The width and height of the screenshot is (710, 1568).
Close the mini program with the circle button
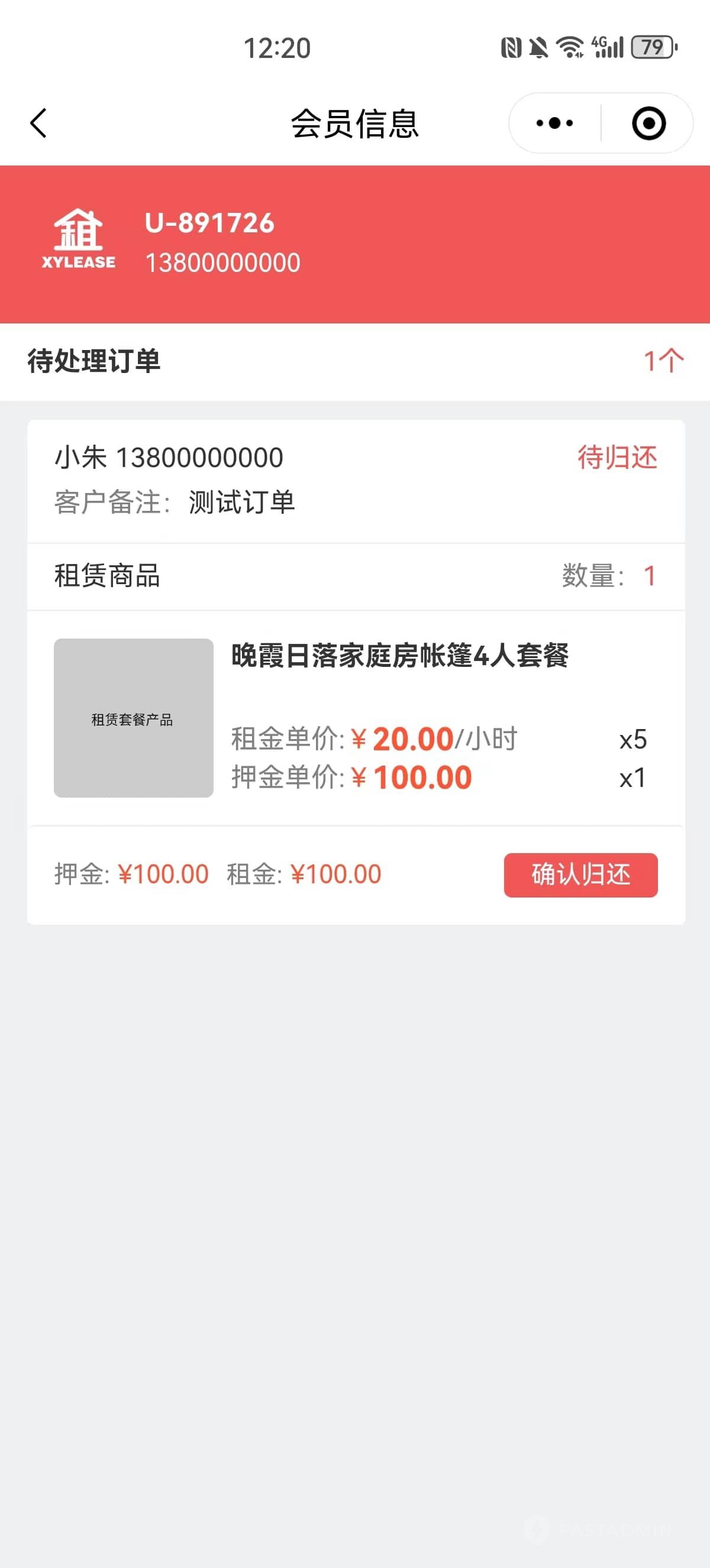pyautogui.click(x=648, y=123)
